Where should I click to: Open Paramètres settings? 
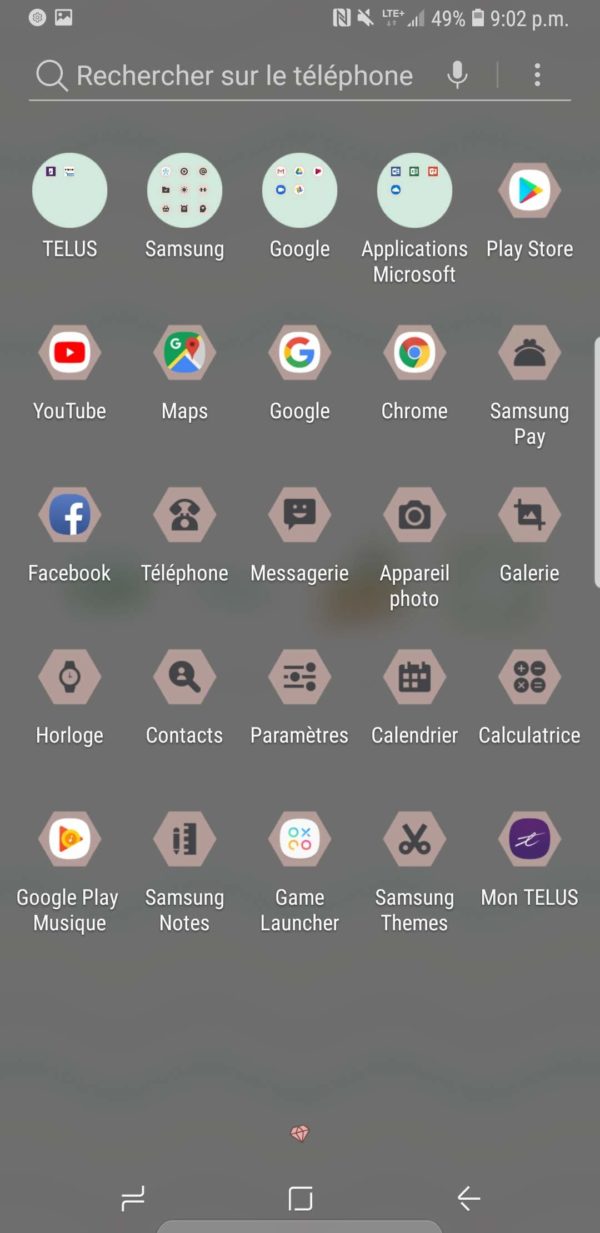coord(300,677)
